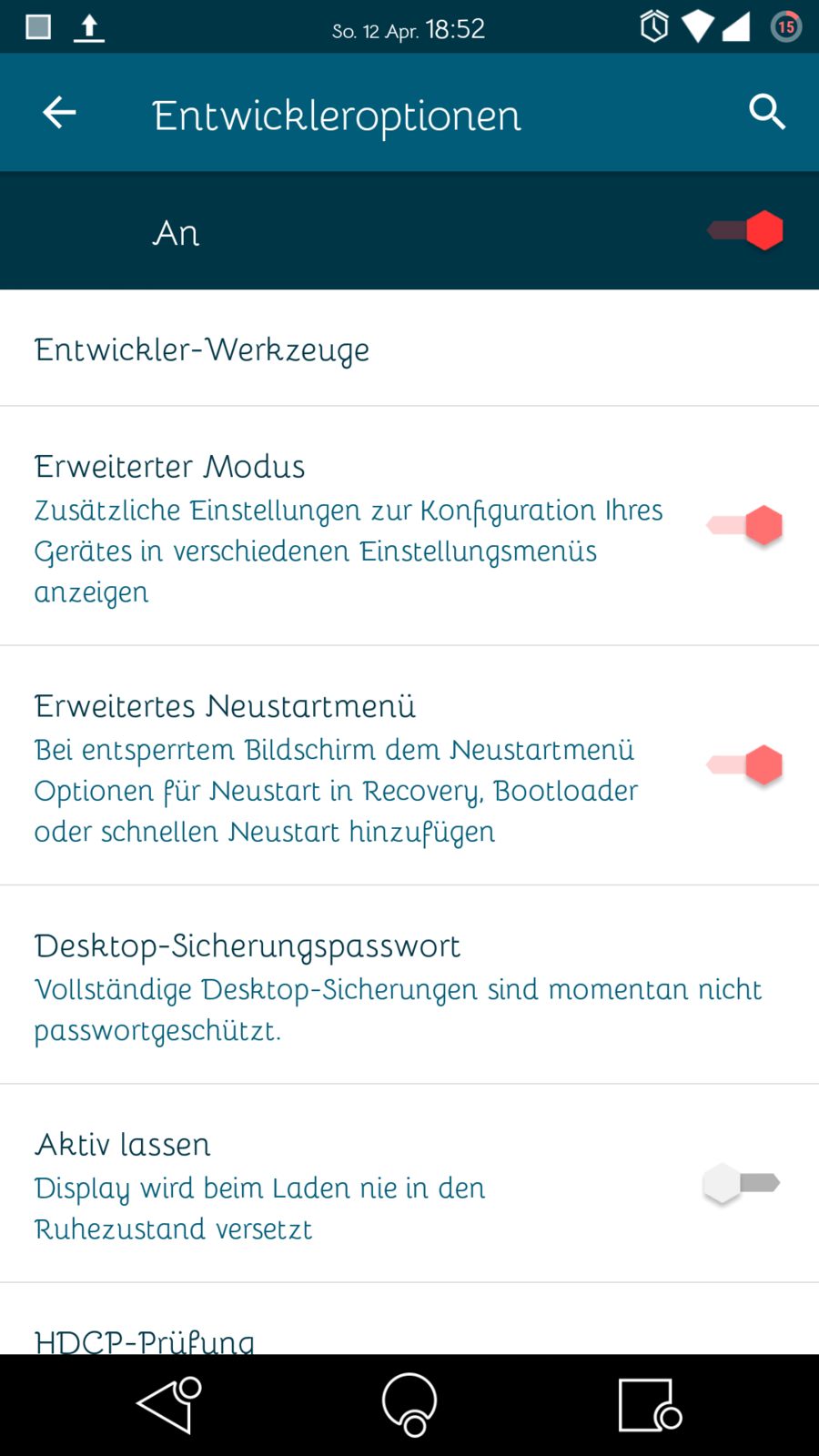This screenshot has height=1456, width=819.
Task: Open Desktop-Sicherungspasswort setting
Action: [397, 986]
